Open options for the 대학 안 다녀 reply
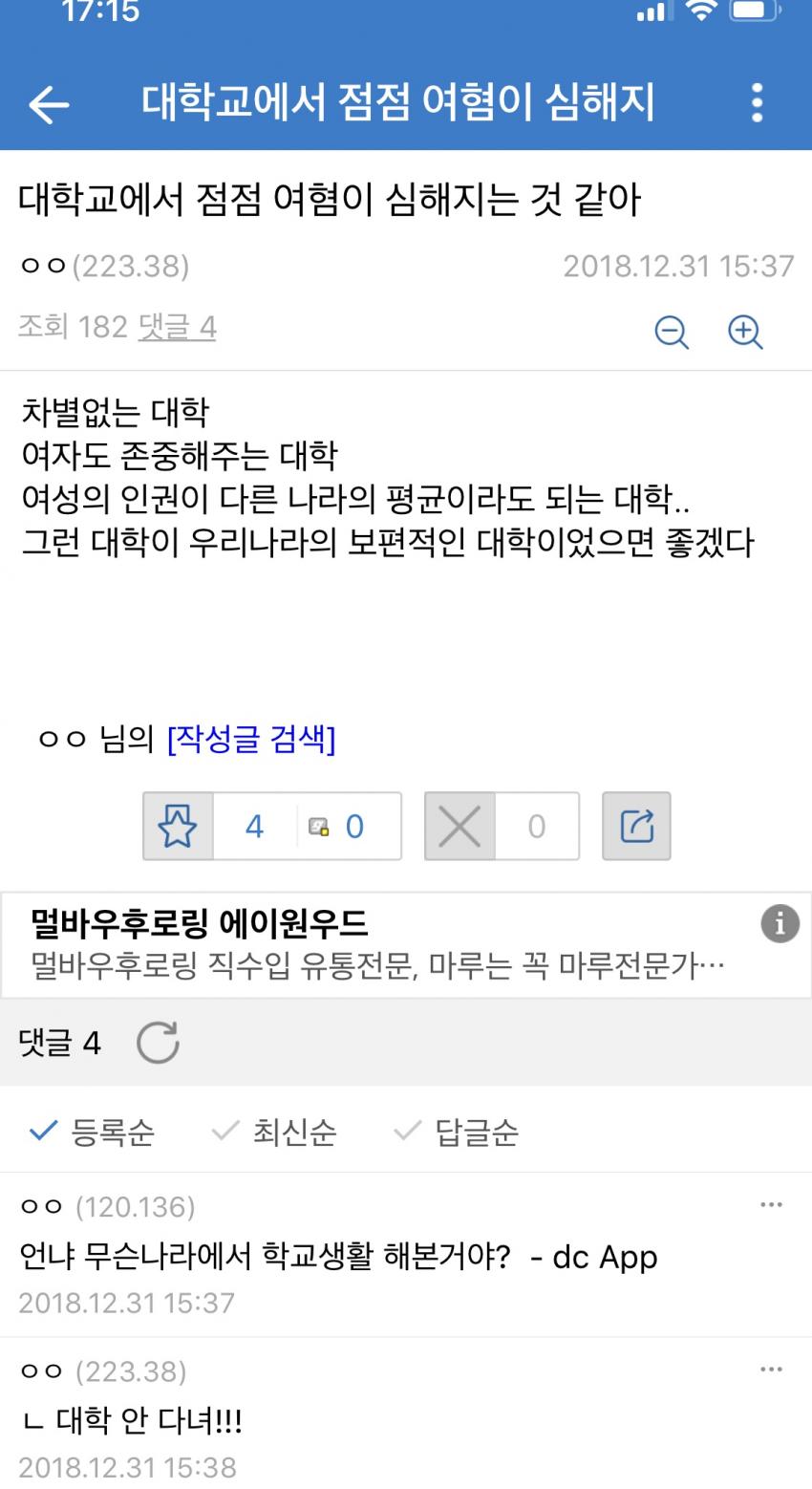 pos(771,1370)
